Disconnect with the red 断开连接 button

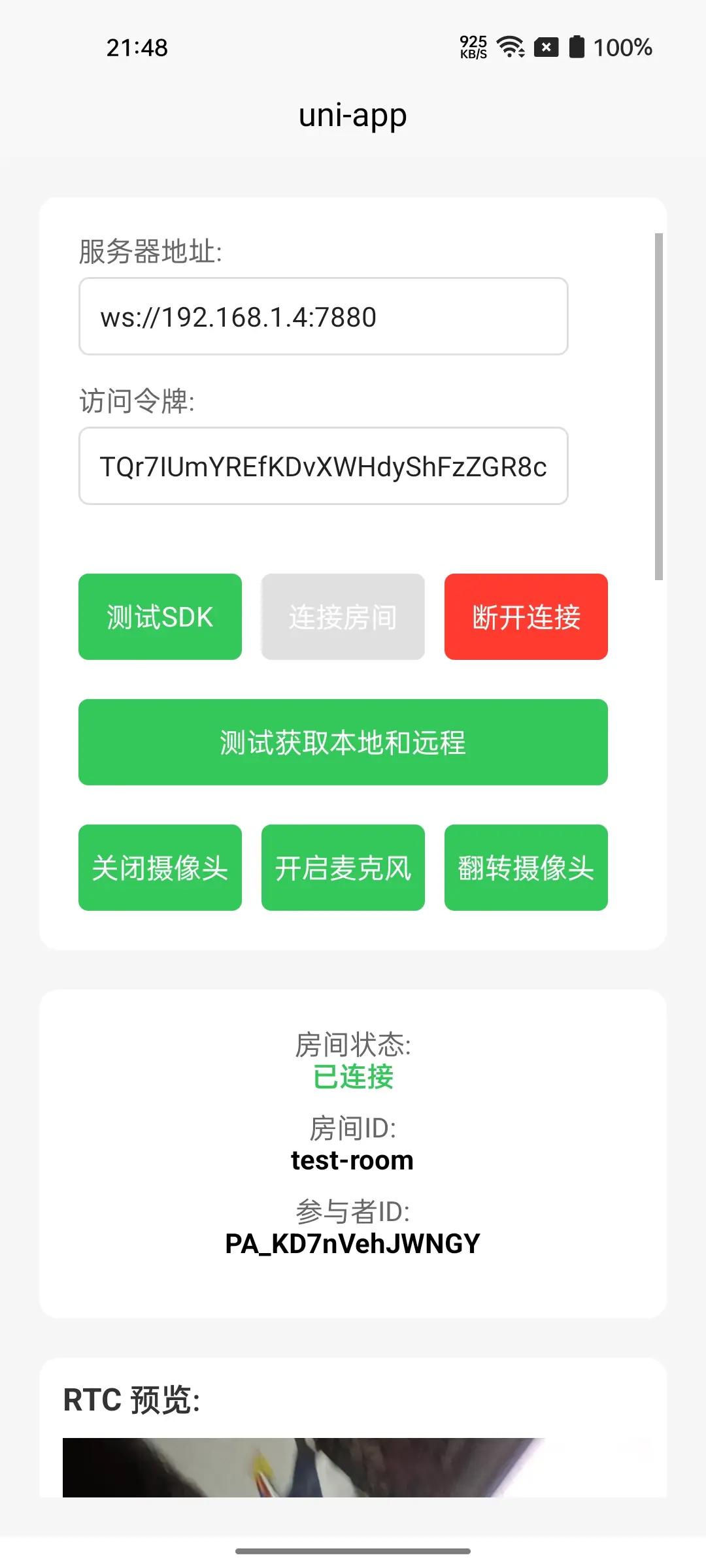(526, 617)
